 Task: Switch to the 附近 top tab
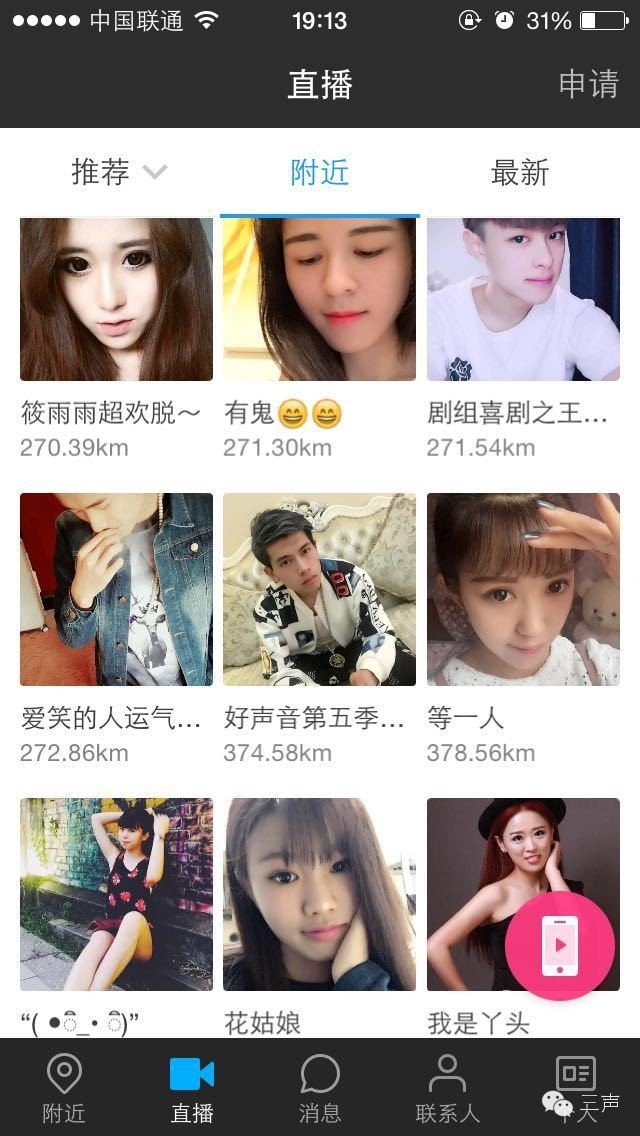[320, 172]
